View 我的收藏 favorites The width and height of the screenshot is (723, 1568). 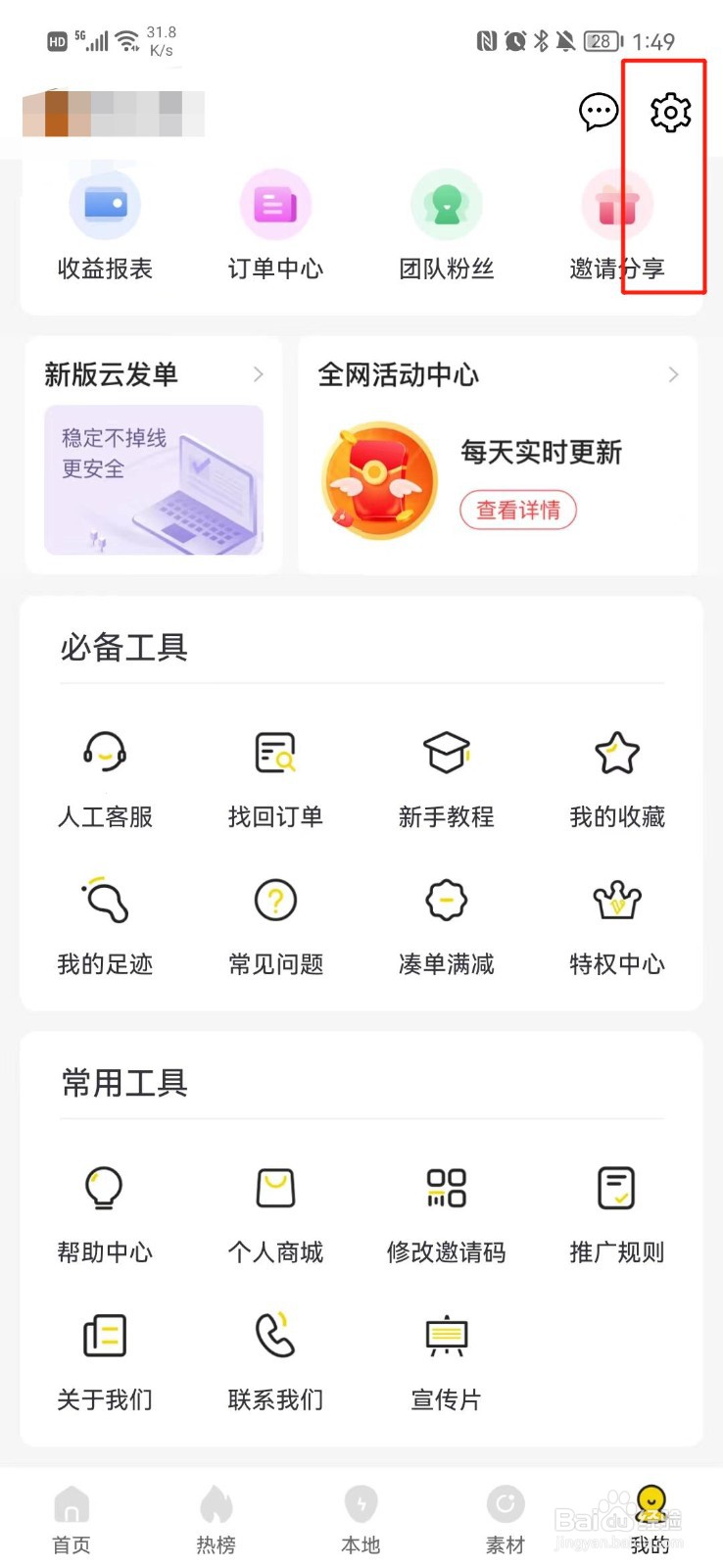(x=617, y=777)
